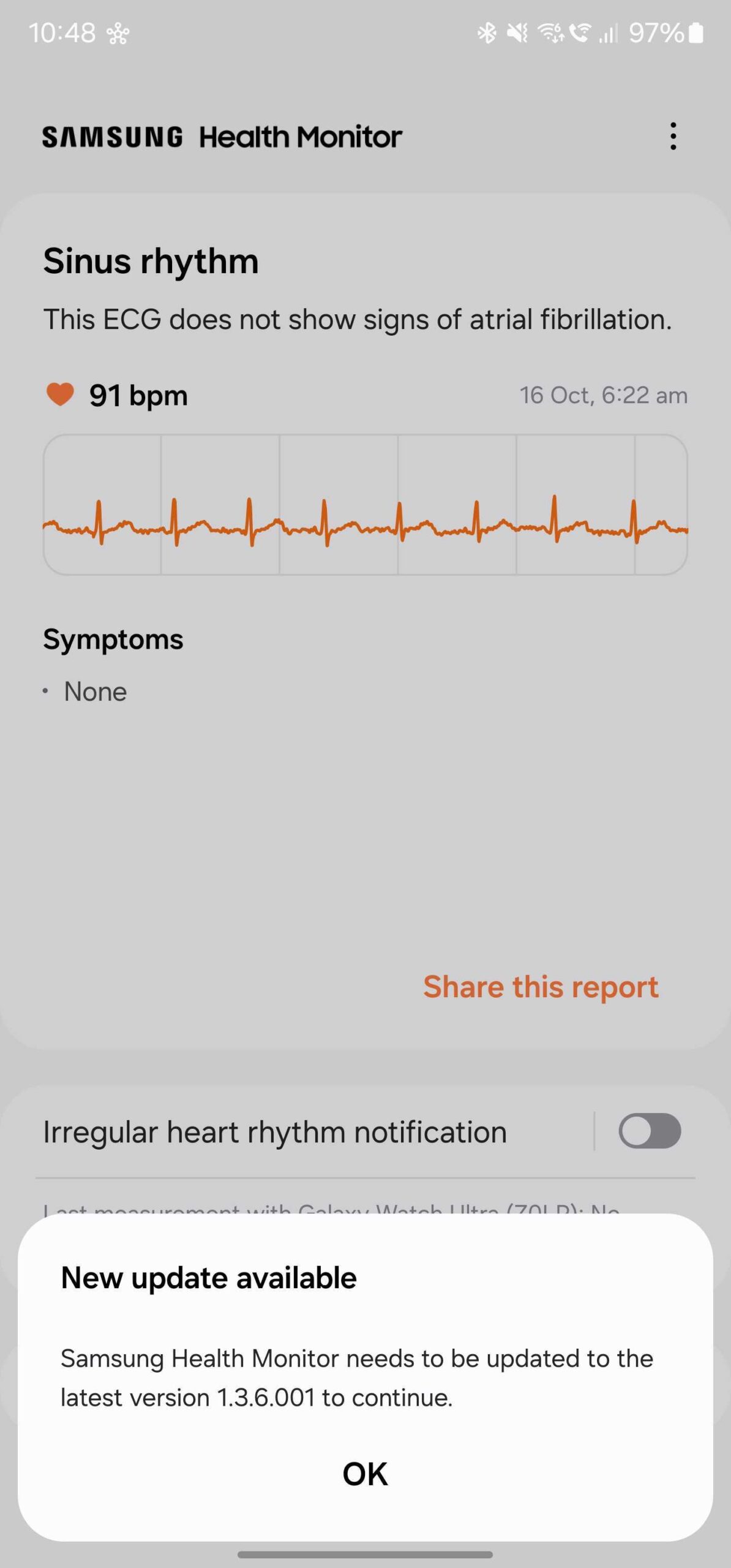731x1568 pixels.
Task: Share this ECG report
Action: point(540,987)
